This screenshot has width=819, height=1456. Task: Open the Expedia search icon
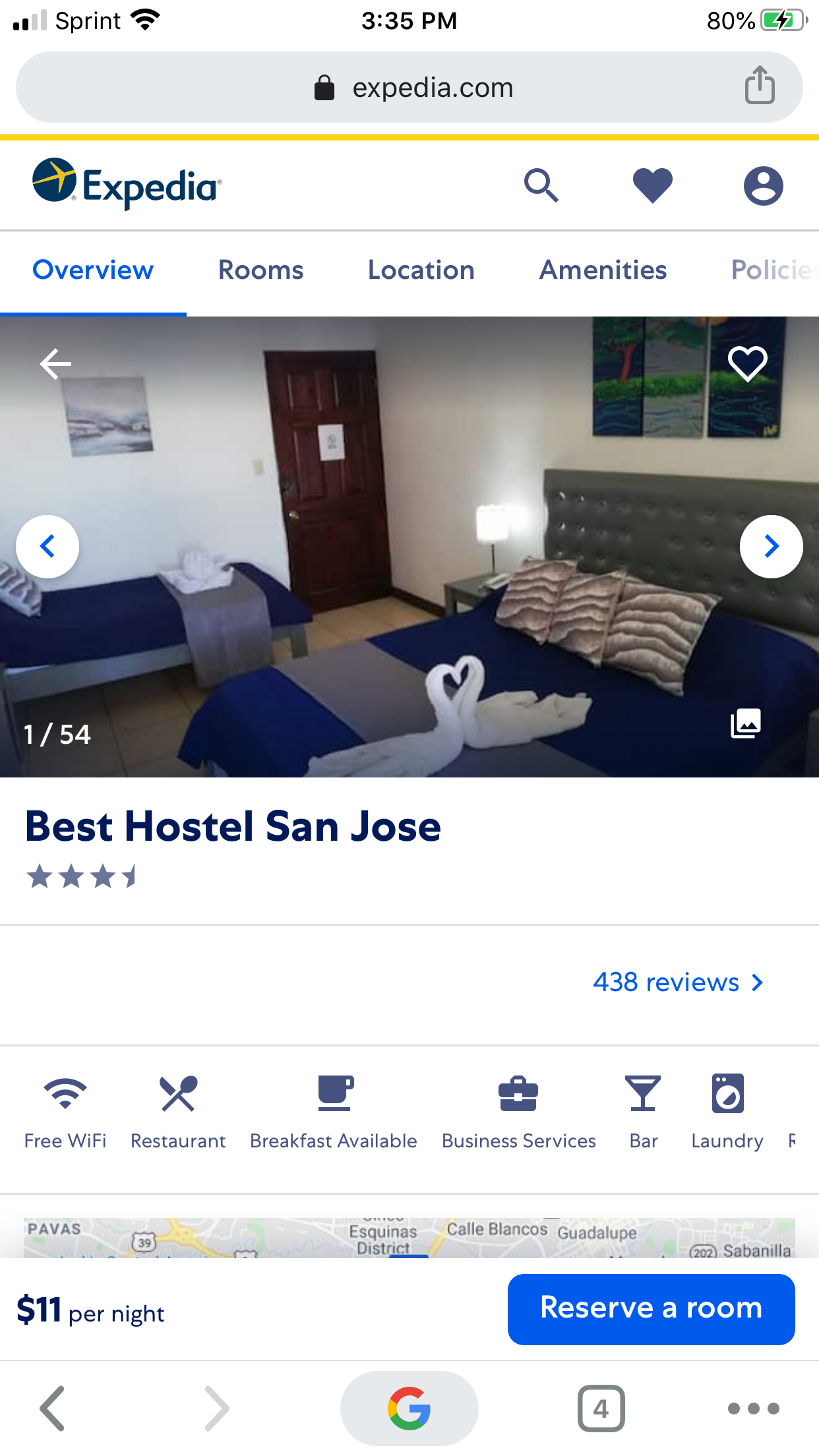[541, 185]
